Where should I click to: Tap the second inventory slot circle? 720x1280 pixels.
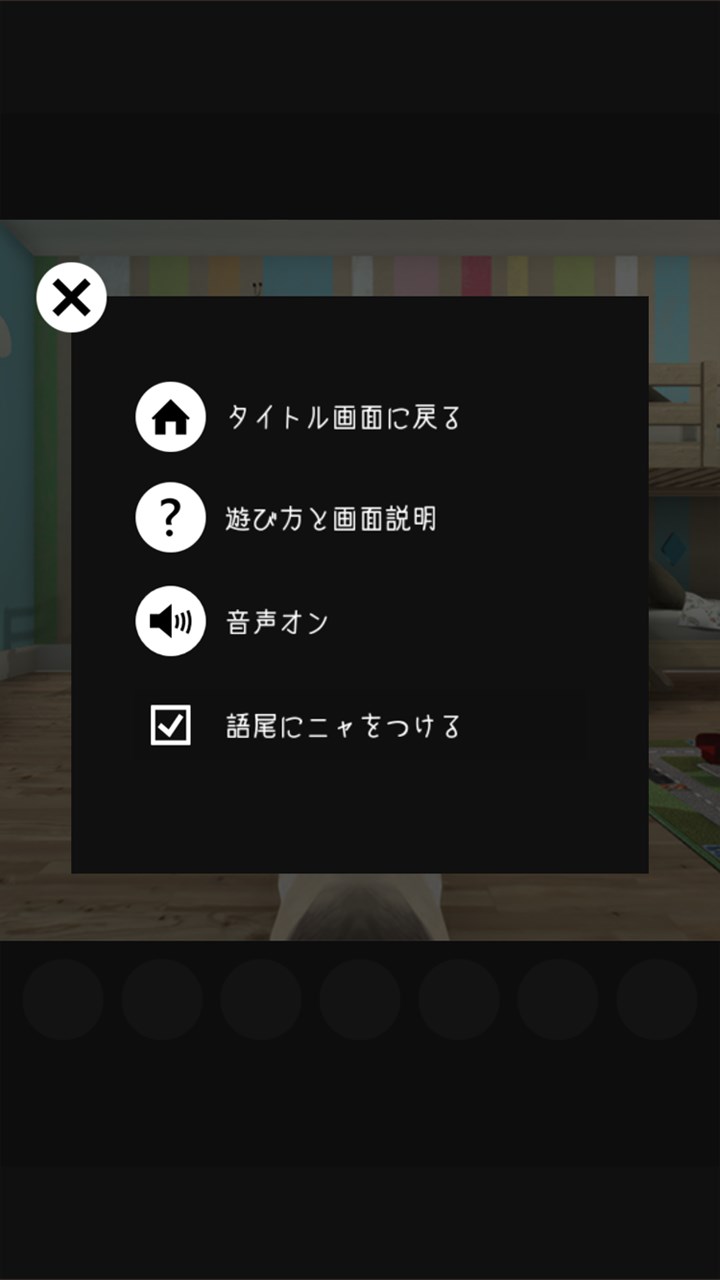tap(161, 998)
